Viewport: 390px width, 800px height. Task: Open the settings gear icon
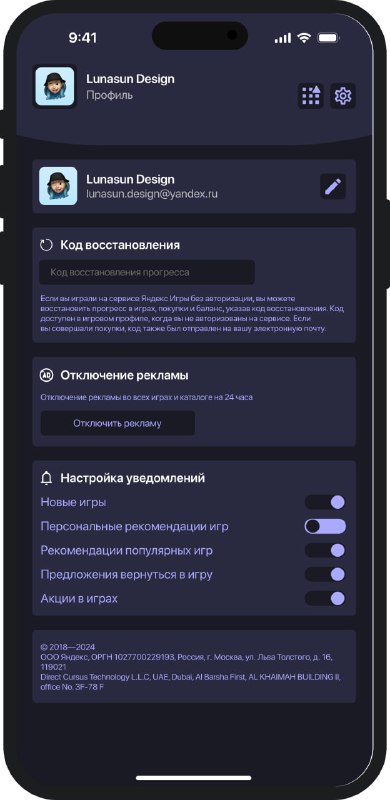pyautogui.click(x=343, y=95)
